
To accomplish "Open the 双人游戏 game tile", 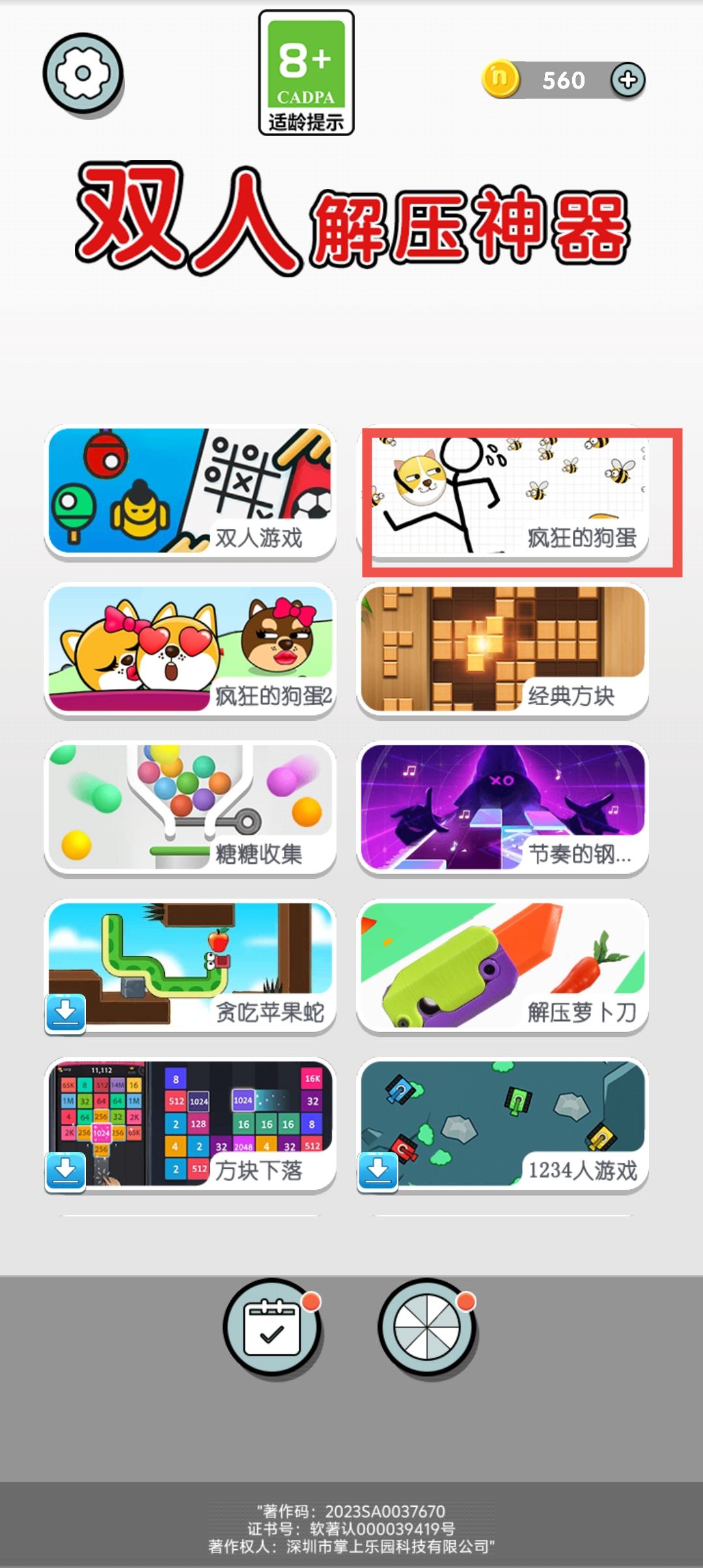I will pos(190,492).
